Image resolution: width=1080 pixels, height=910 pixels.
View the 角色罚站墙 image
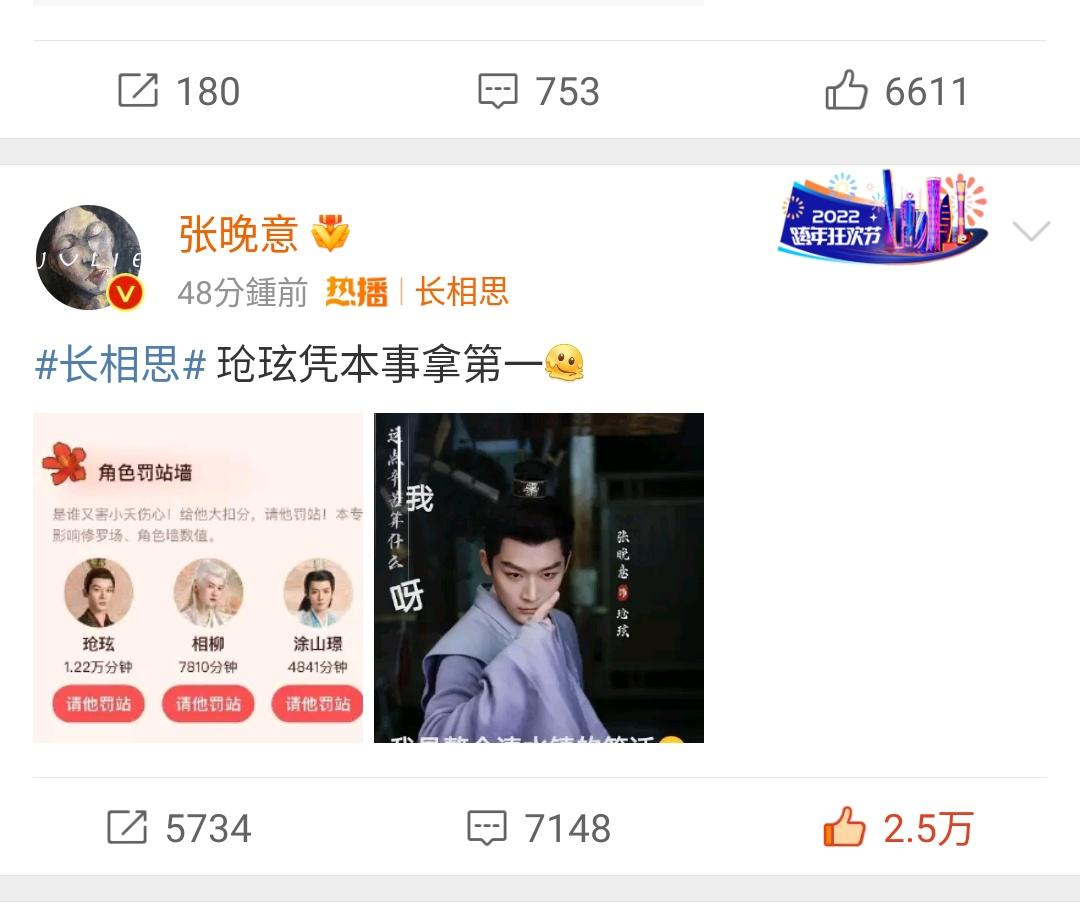point(198,577)
